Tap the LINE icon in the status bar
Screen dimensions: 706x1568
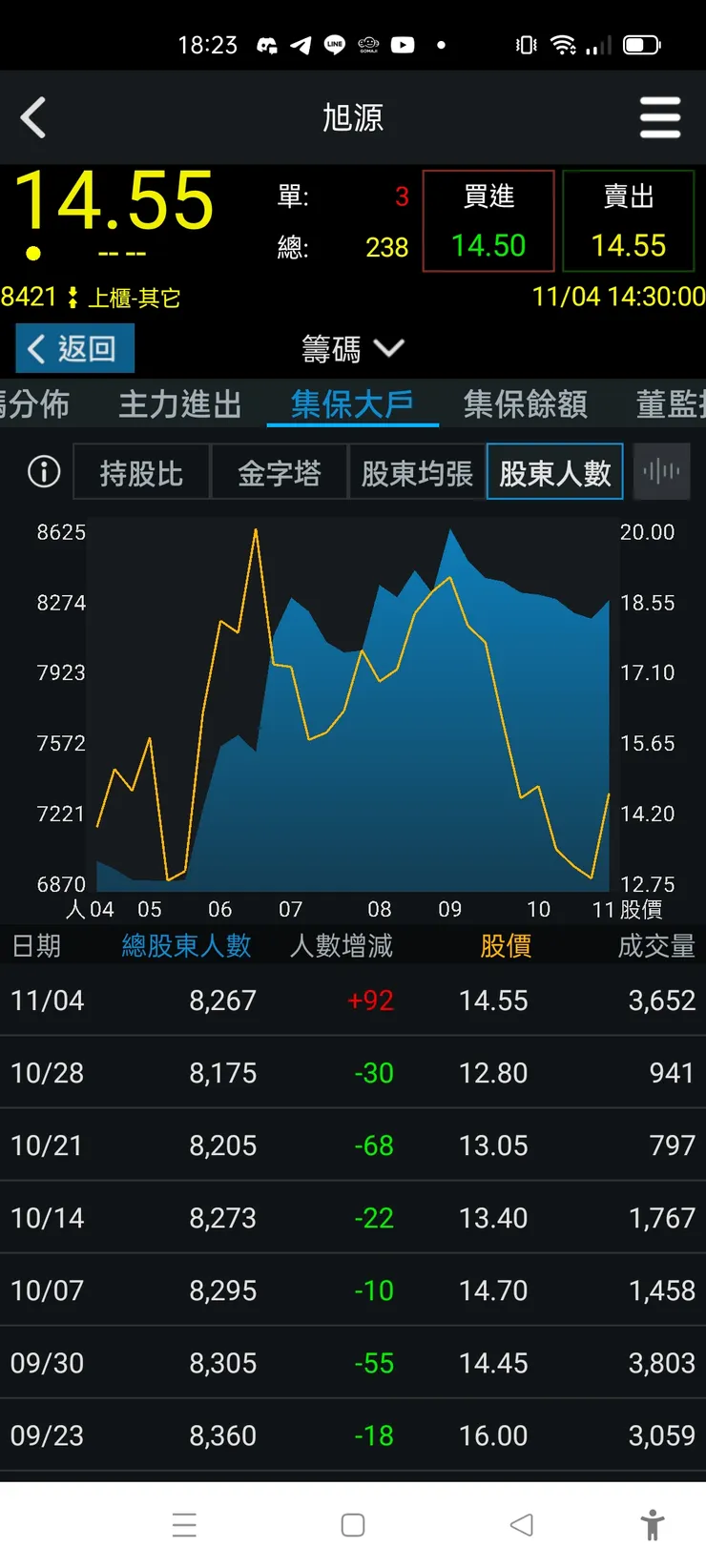[335, 43]
